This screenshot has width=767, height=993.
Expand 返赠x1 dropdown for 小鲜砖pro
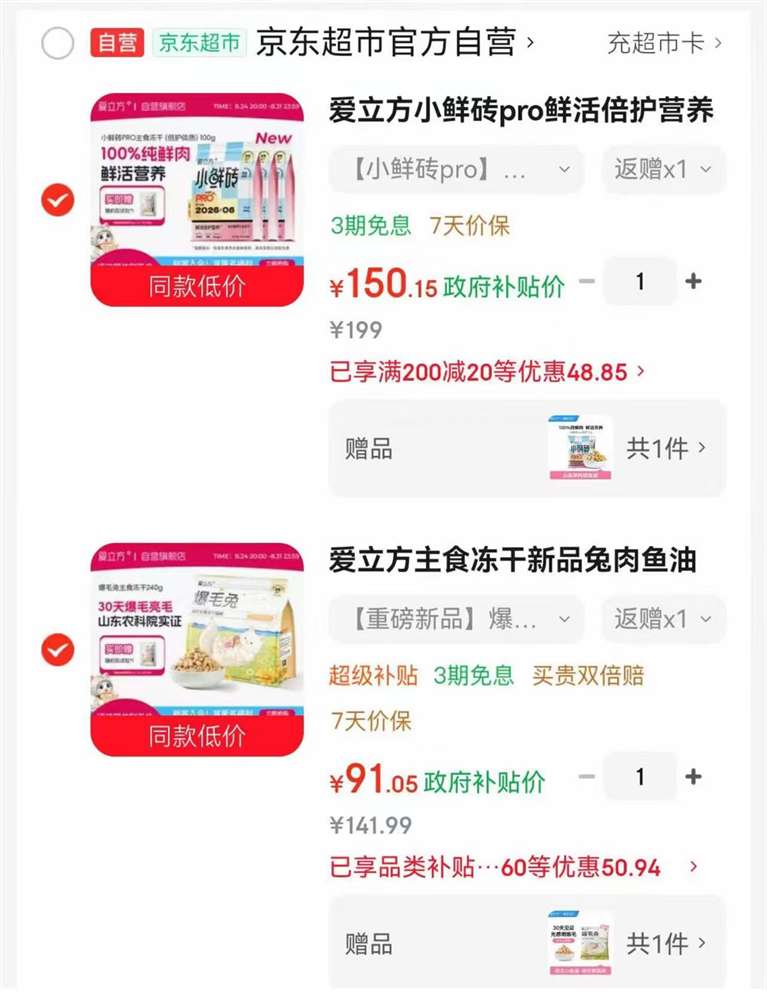click(x=662, y=170)
